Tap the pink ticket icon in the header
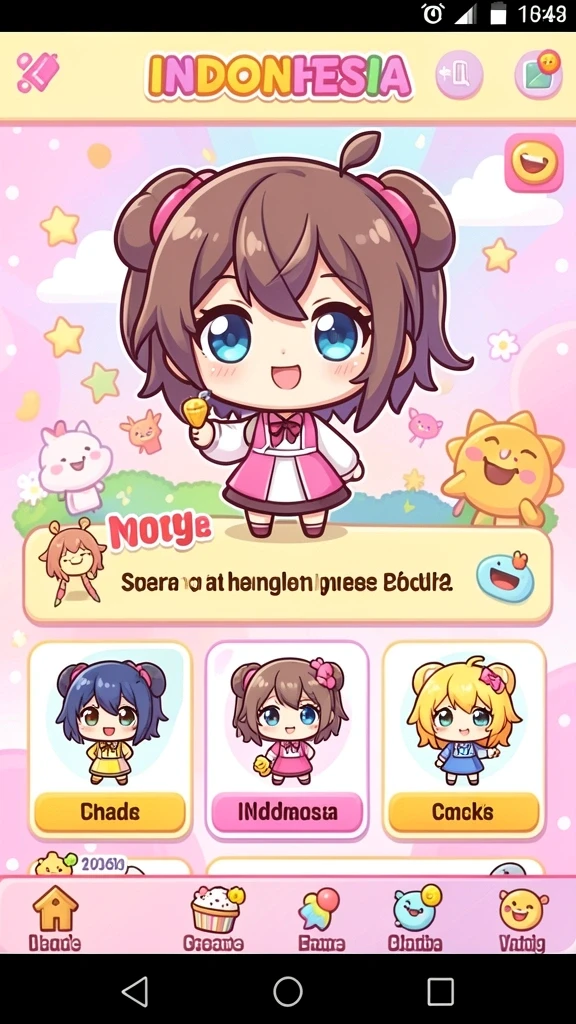The width and height of the screenshot is (576, 1024). click(x=38, y=72)
